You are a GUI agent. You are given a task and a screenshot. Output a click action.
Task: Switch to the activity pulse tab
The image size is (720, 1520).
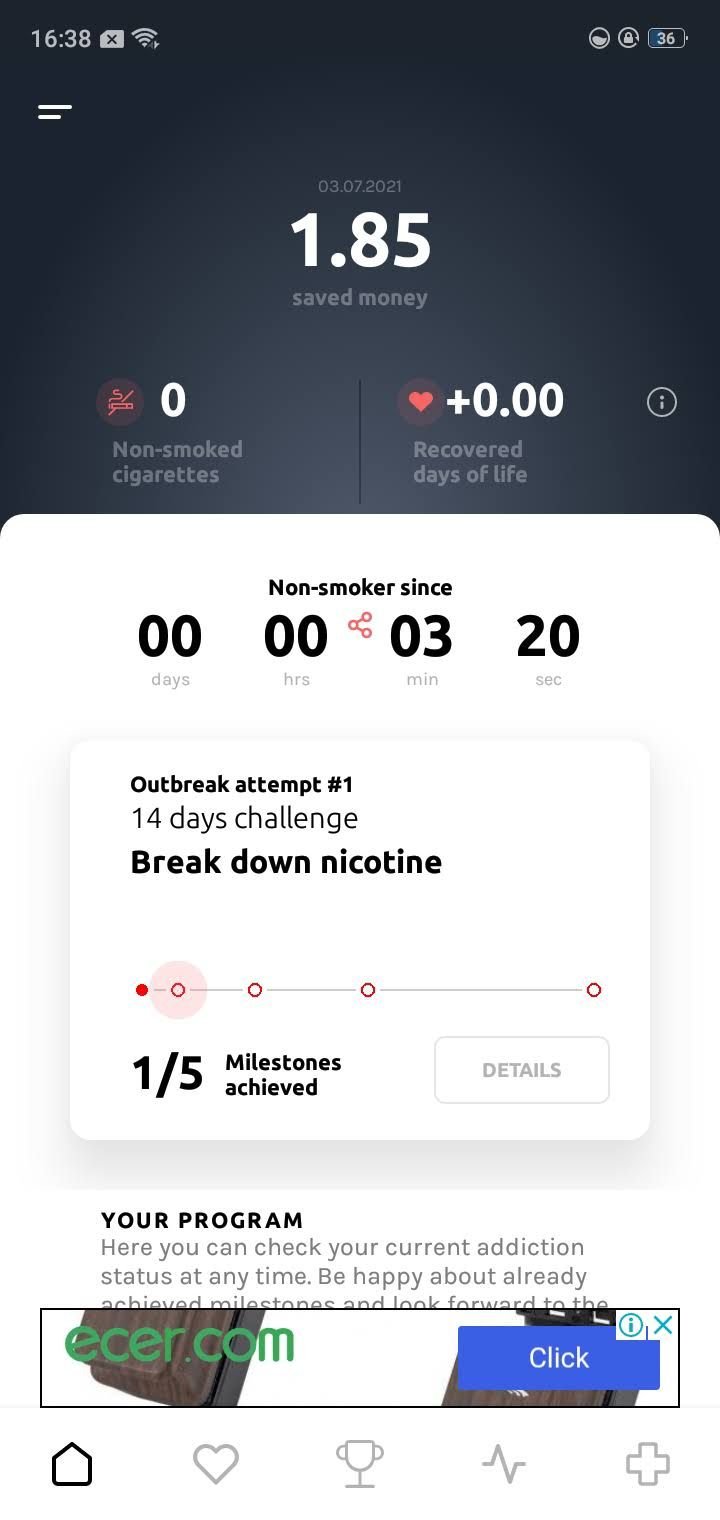[504, 1465]
